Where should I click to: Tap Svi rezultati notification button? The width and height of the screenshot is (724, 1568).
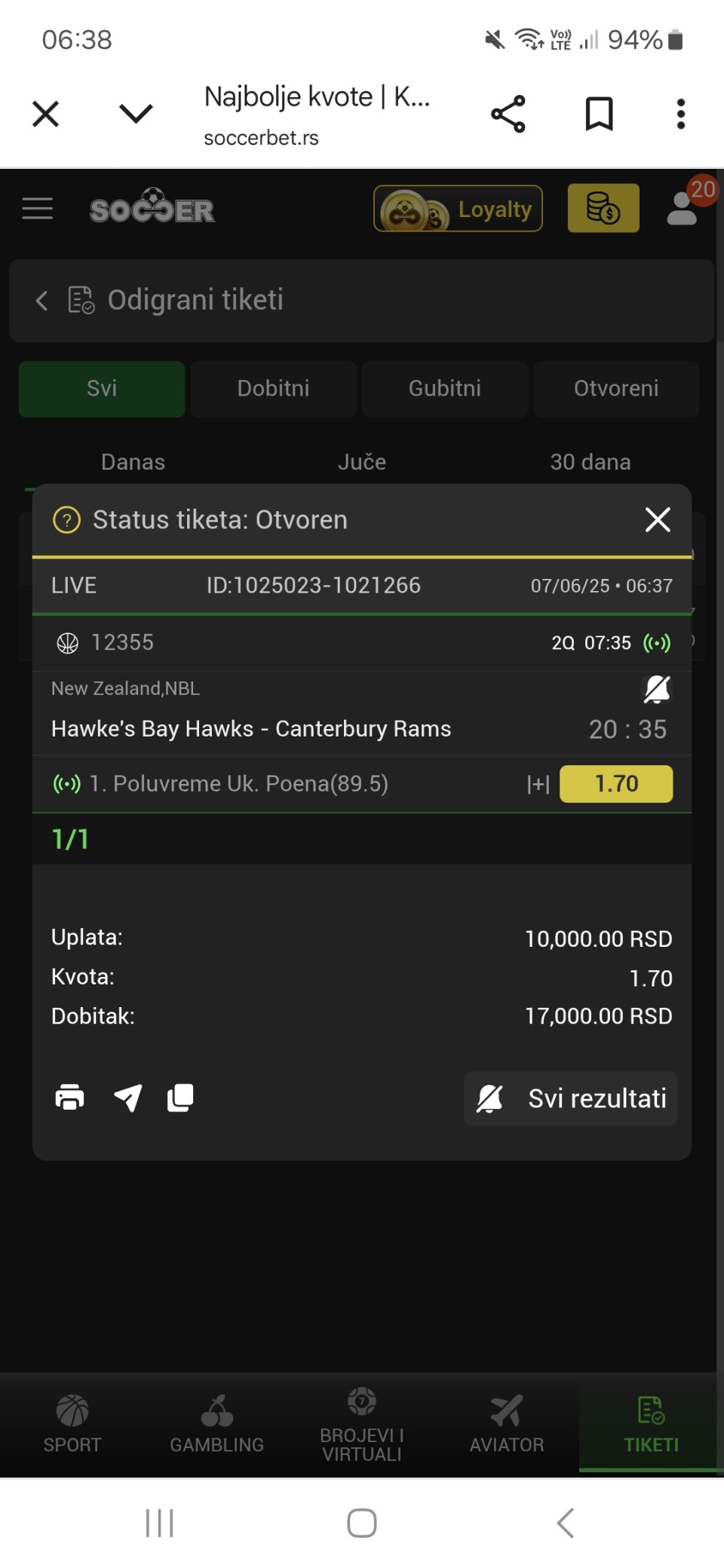pyautogui.click(x=570, y=1098)
